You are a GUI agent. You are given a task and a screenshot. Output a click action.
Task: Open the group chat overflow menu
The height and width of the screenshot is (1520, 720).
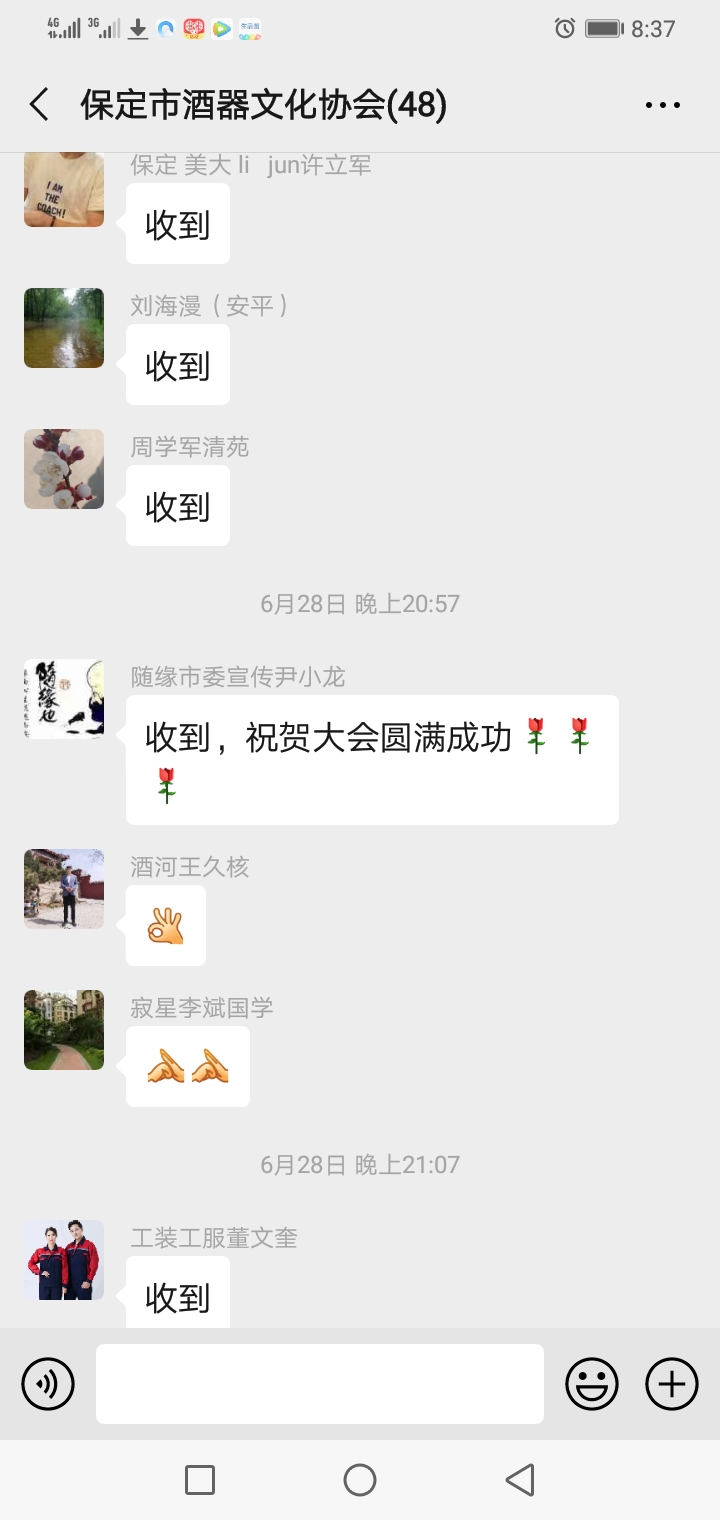click(x=662, y=105)
